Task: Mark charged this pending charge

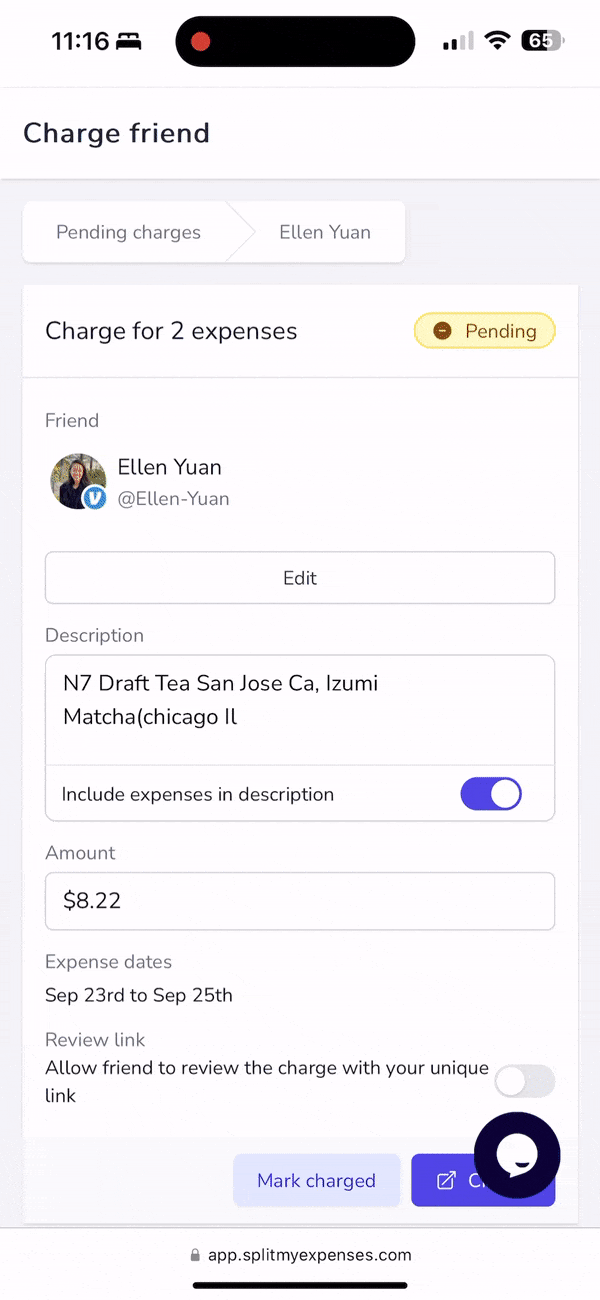Action: (x=316, y=1180)
